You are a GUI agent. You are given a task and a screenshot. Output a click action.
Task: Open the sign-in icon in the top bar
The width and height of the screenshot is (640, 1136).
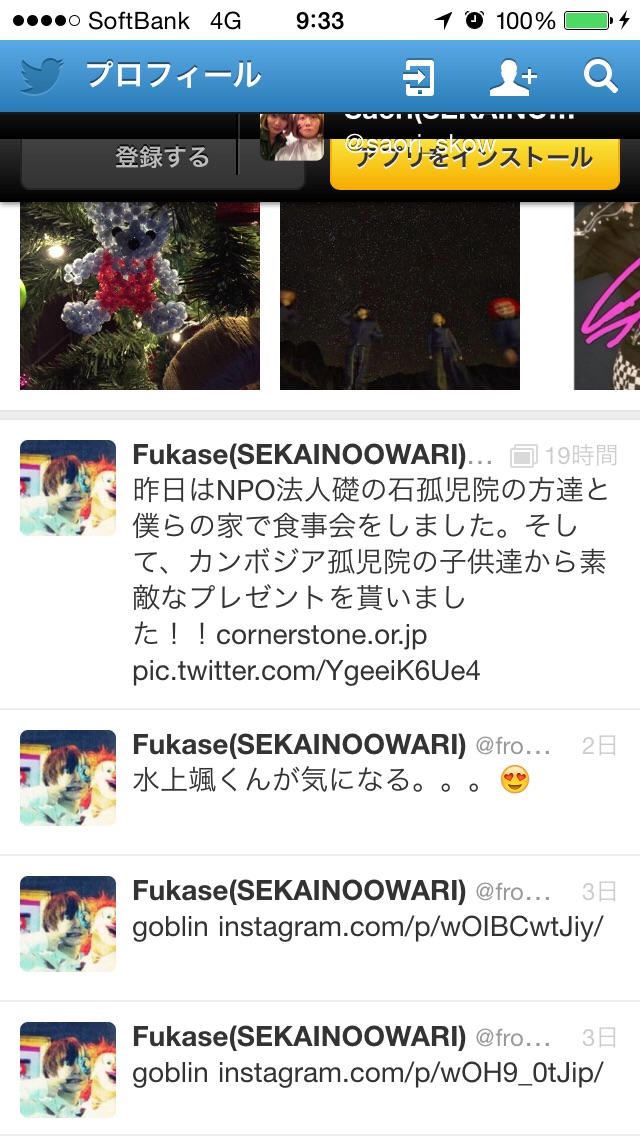click(418, 77)
